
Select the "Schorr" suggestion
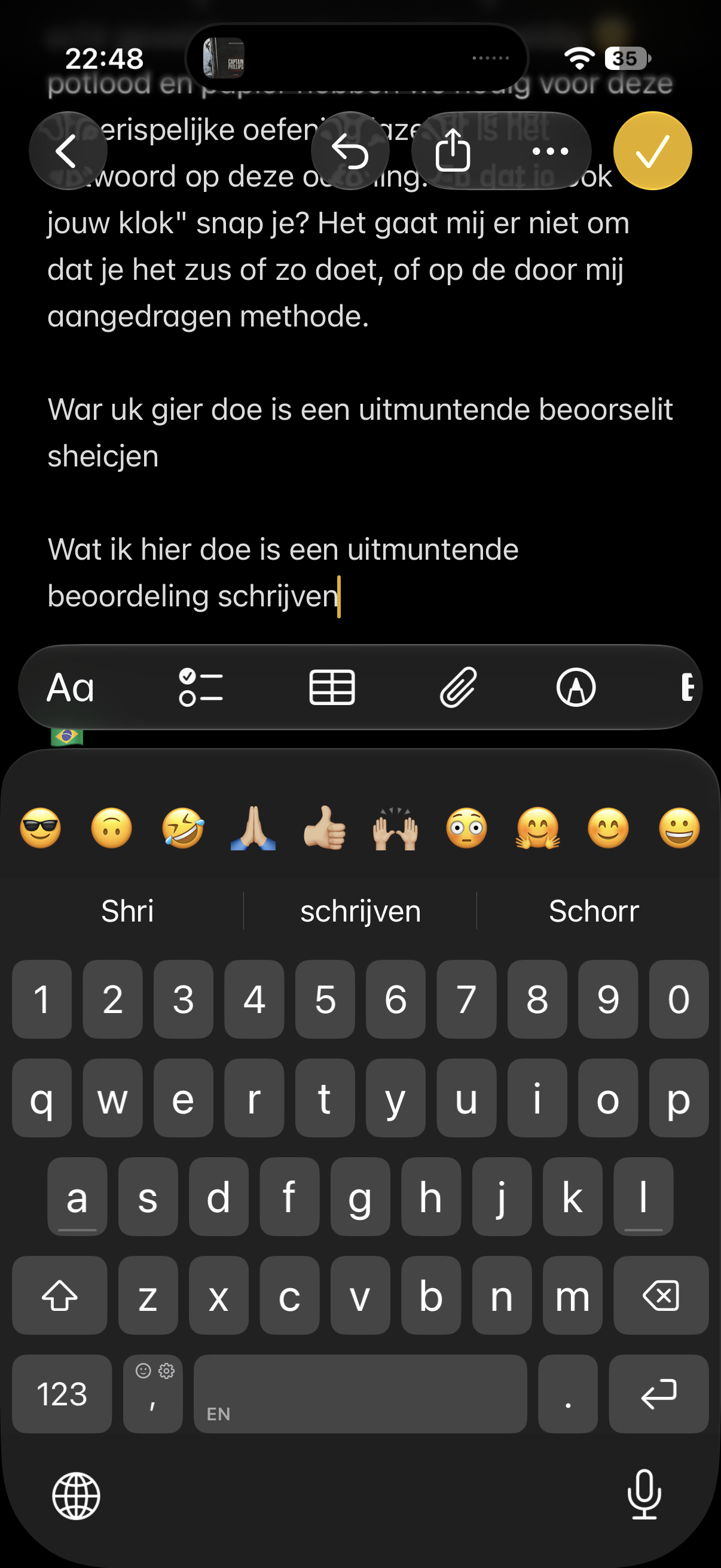coord(593,911)
